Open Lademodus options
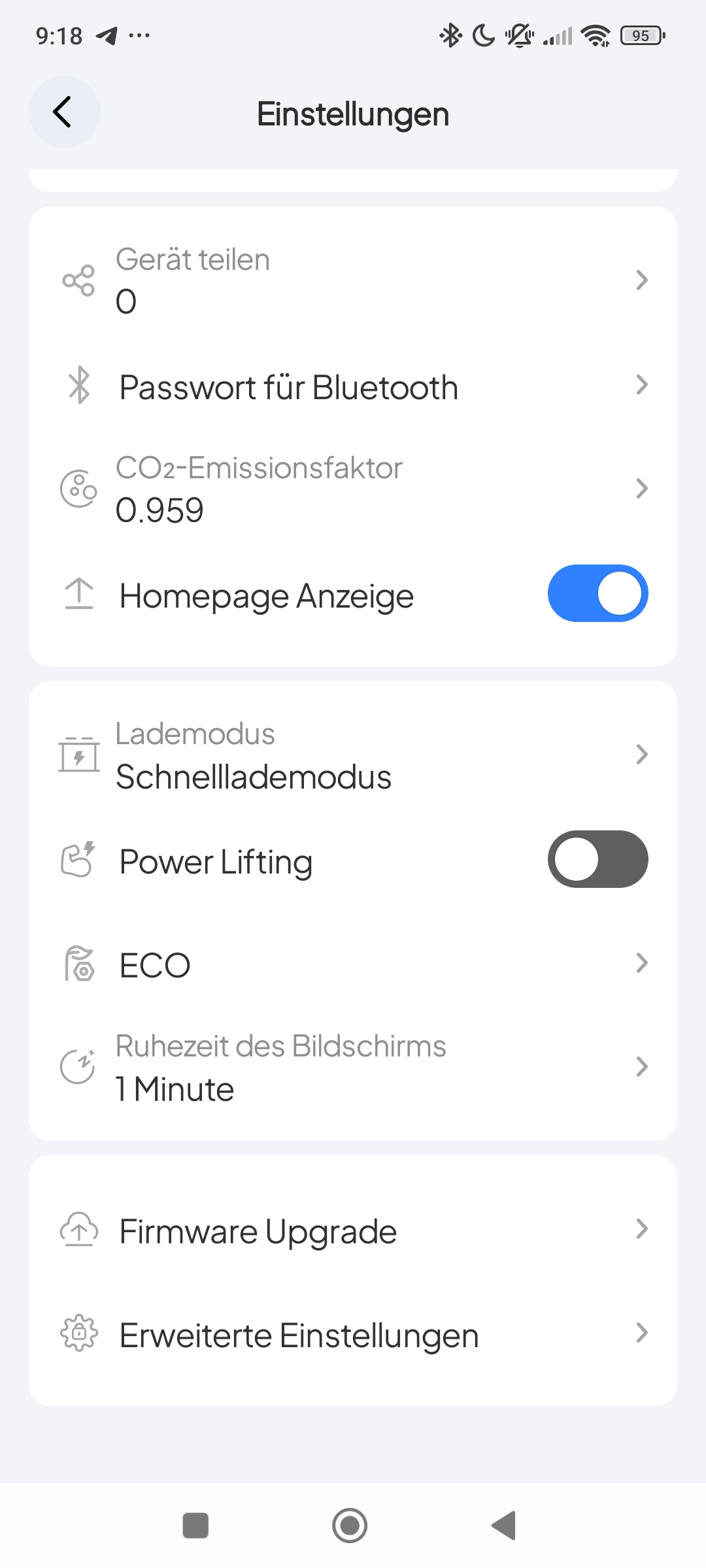Image resolution: width=706 pixels, height=1568 pixels. click(353, 755)
